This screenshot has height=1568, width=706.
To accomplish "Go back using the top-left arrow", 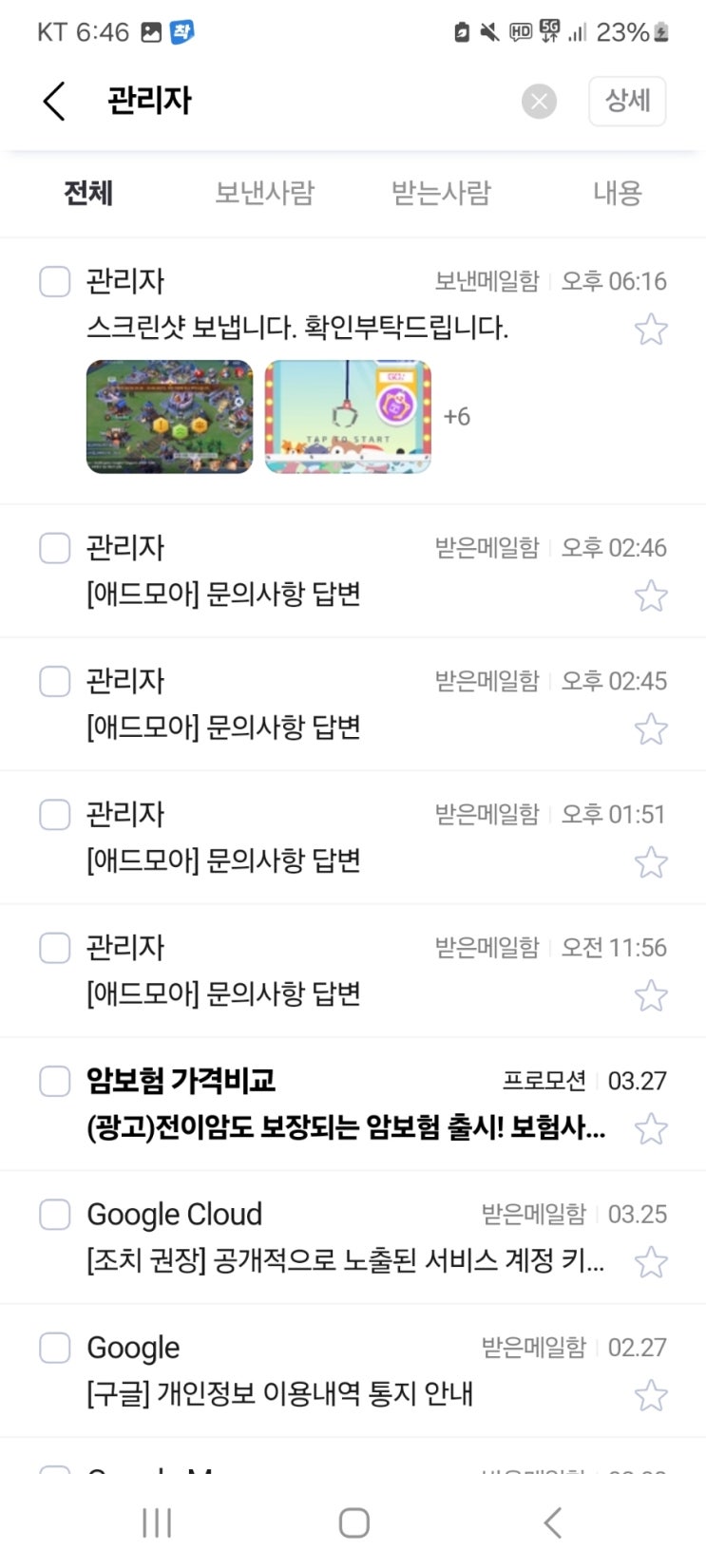I will 54,101.
